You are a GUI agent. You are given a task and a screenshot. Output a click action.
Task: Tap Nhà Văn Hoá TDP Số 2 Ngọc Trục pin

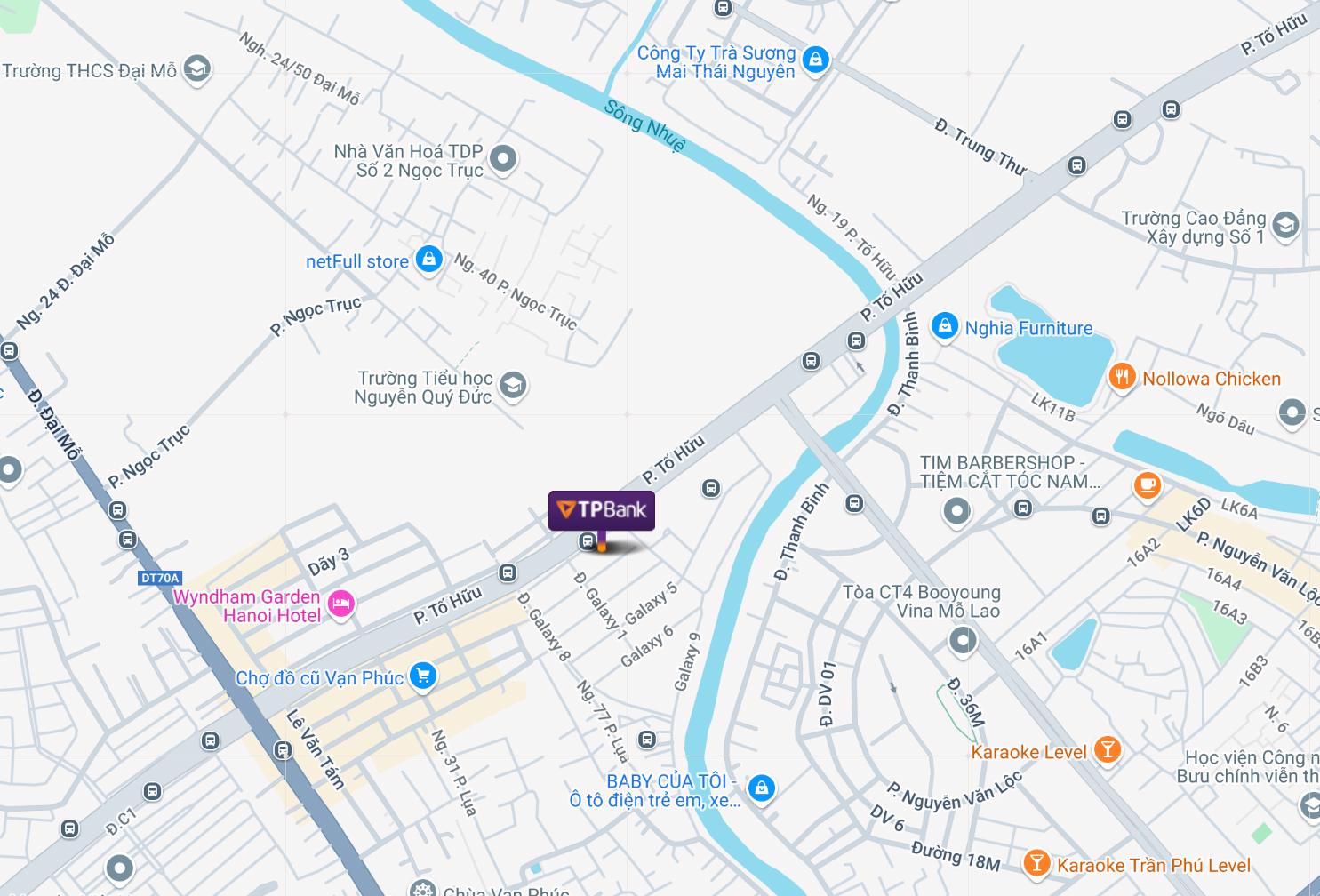pyautogui.click(x=503, y=159)
